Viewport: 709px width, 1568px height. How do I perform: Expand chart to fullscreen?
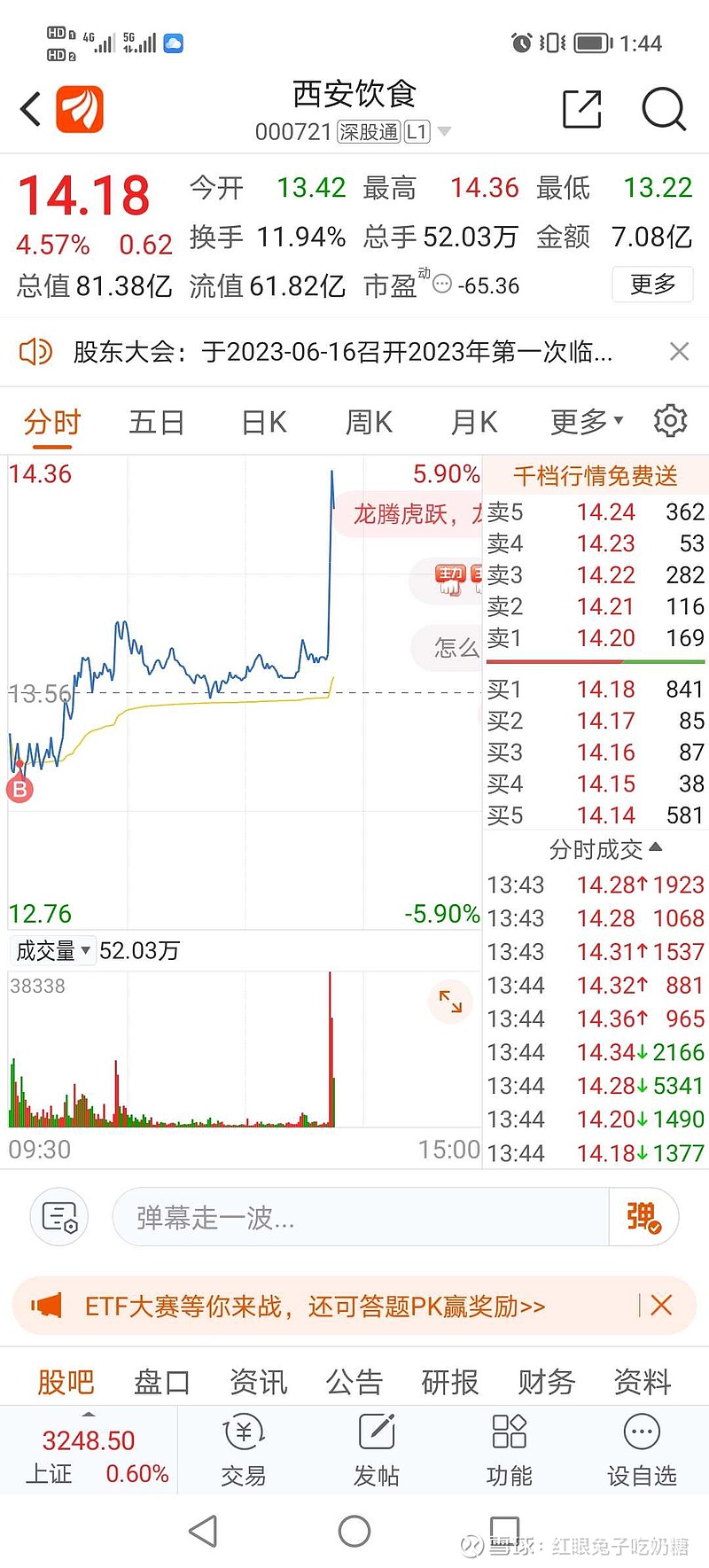(x=451, y=1002)
